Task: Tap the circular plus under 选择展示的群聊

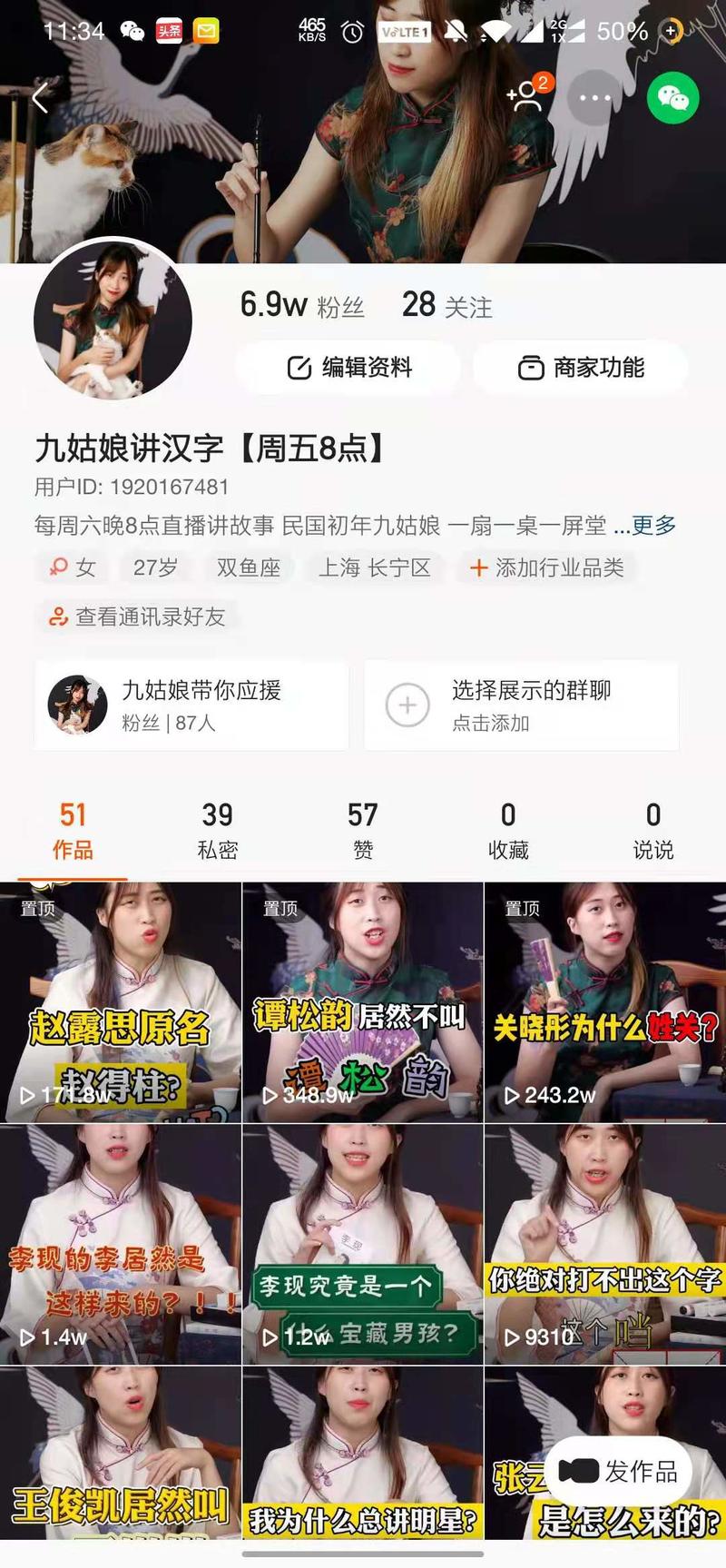Action: 406,707
